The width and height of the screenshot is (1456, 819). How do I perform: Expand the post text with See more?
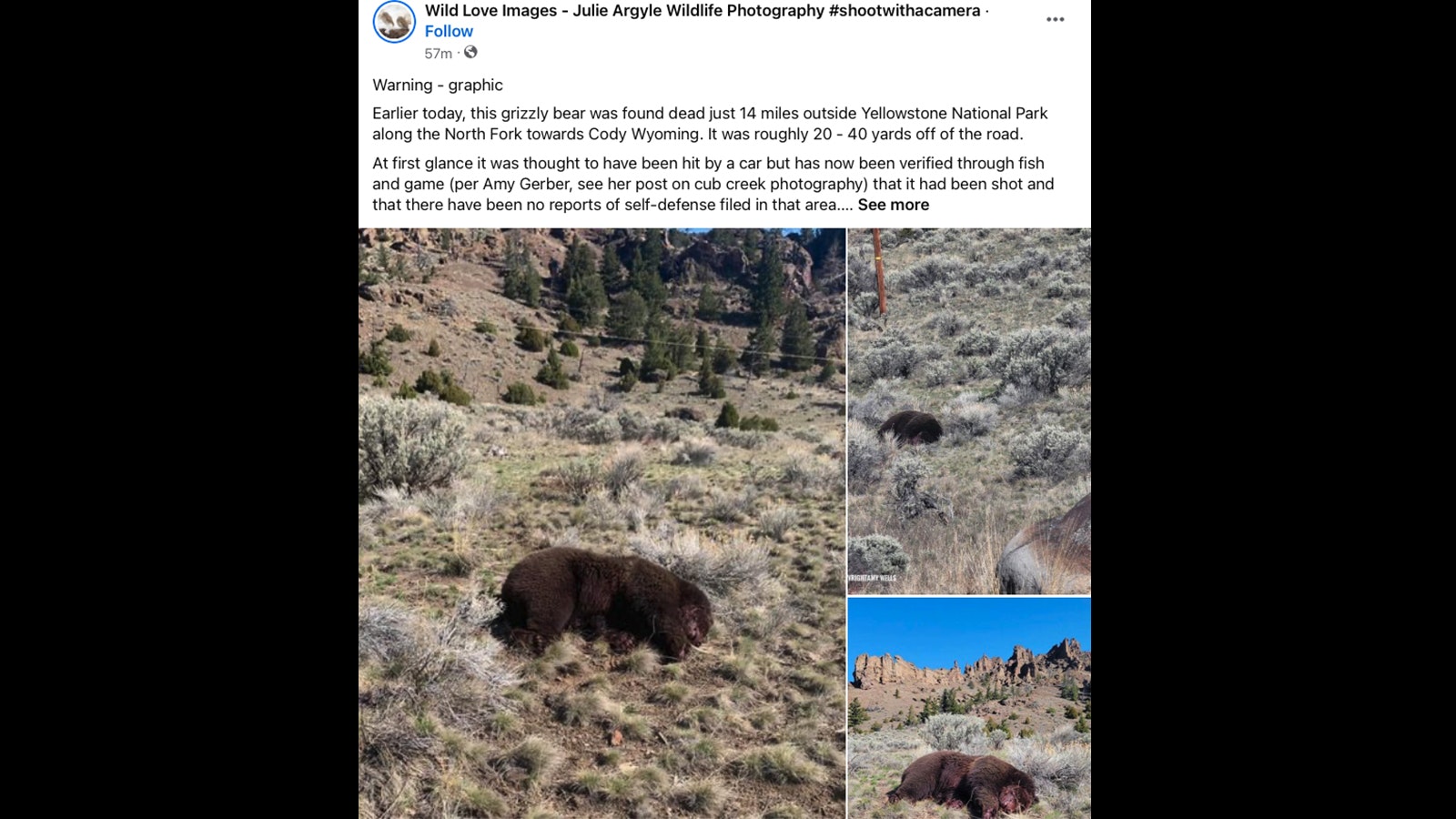[x=893, y=205]
